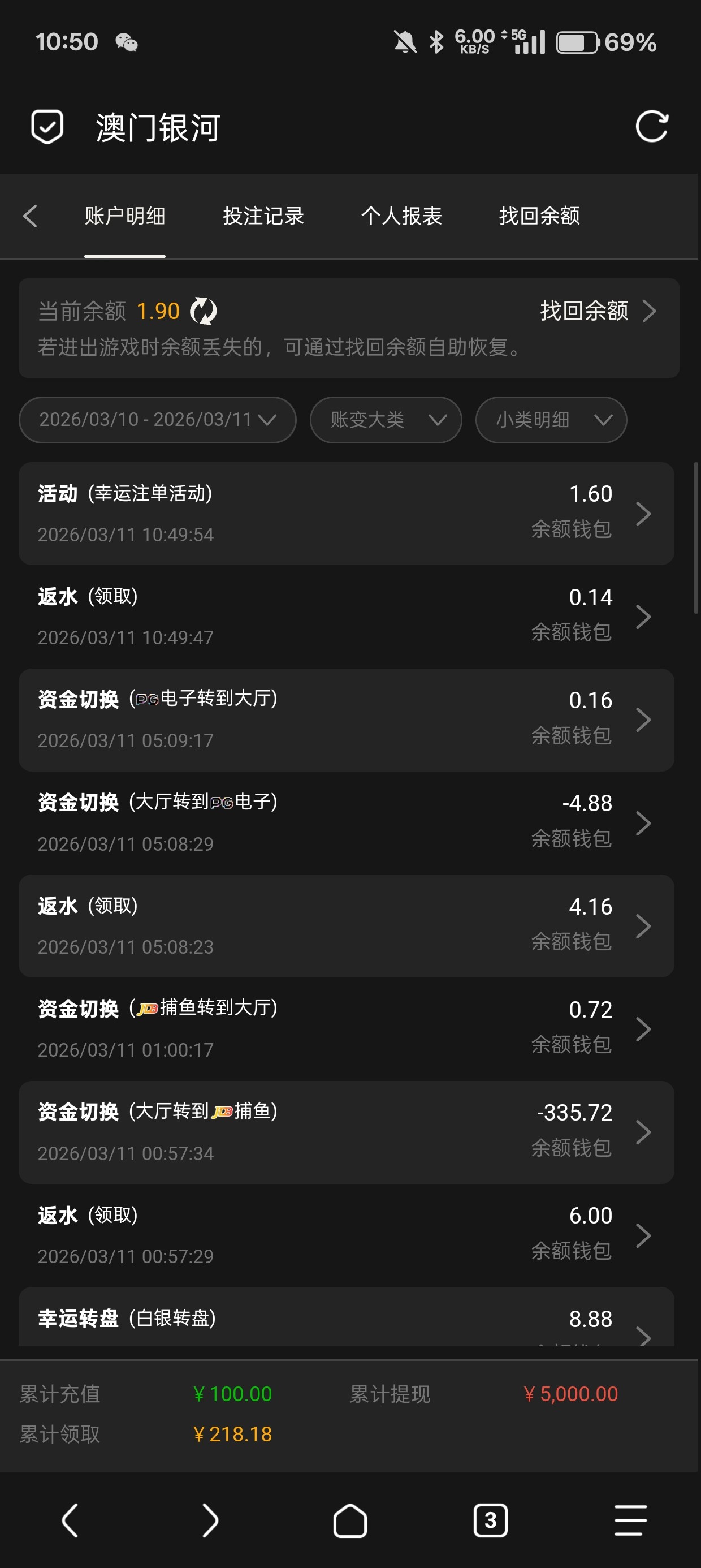Open the 找回余额 tab

[539, 216]
